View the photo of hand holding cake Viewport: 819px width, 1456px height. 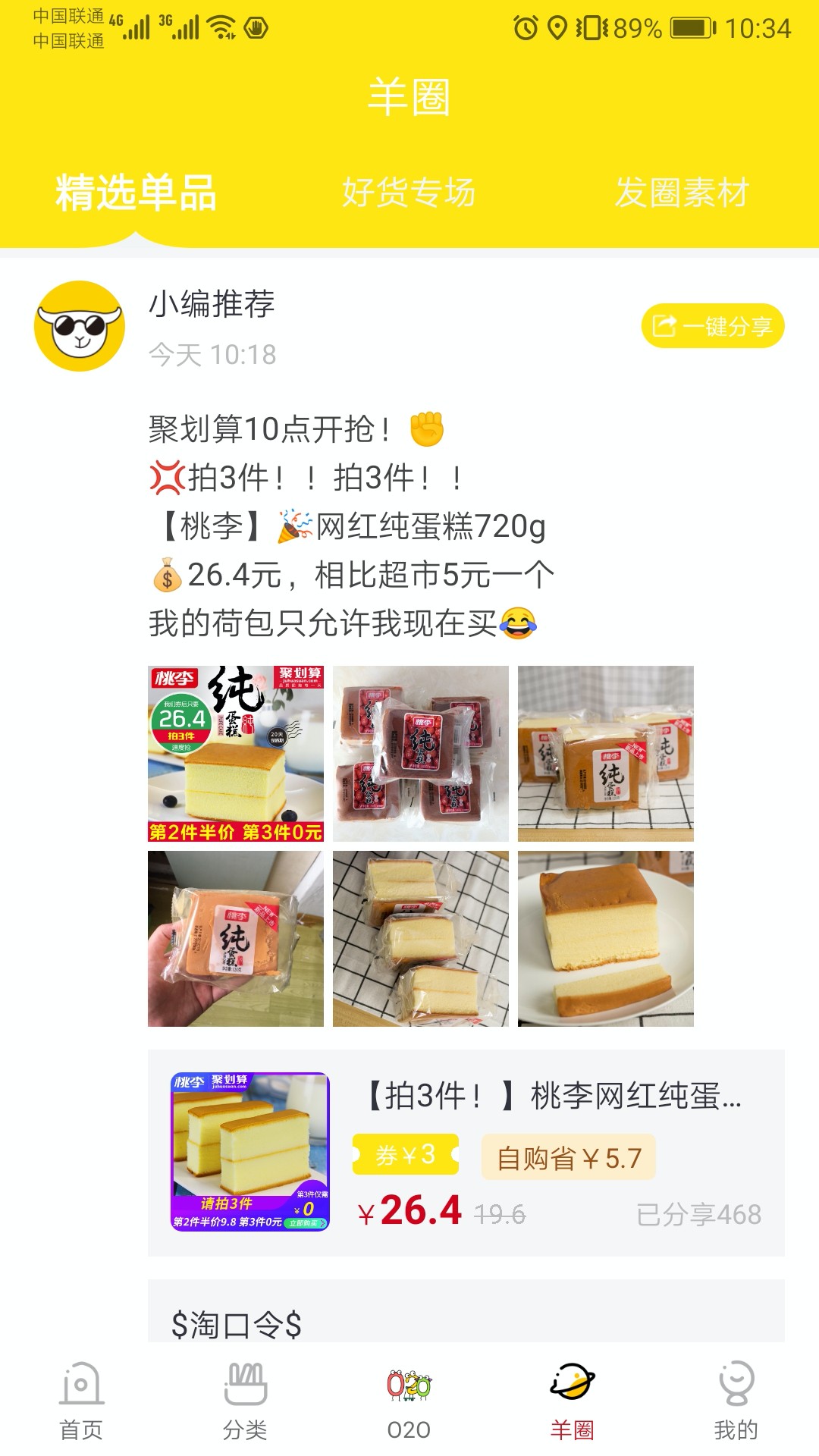[236, 939]
